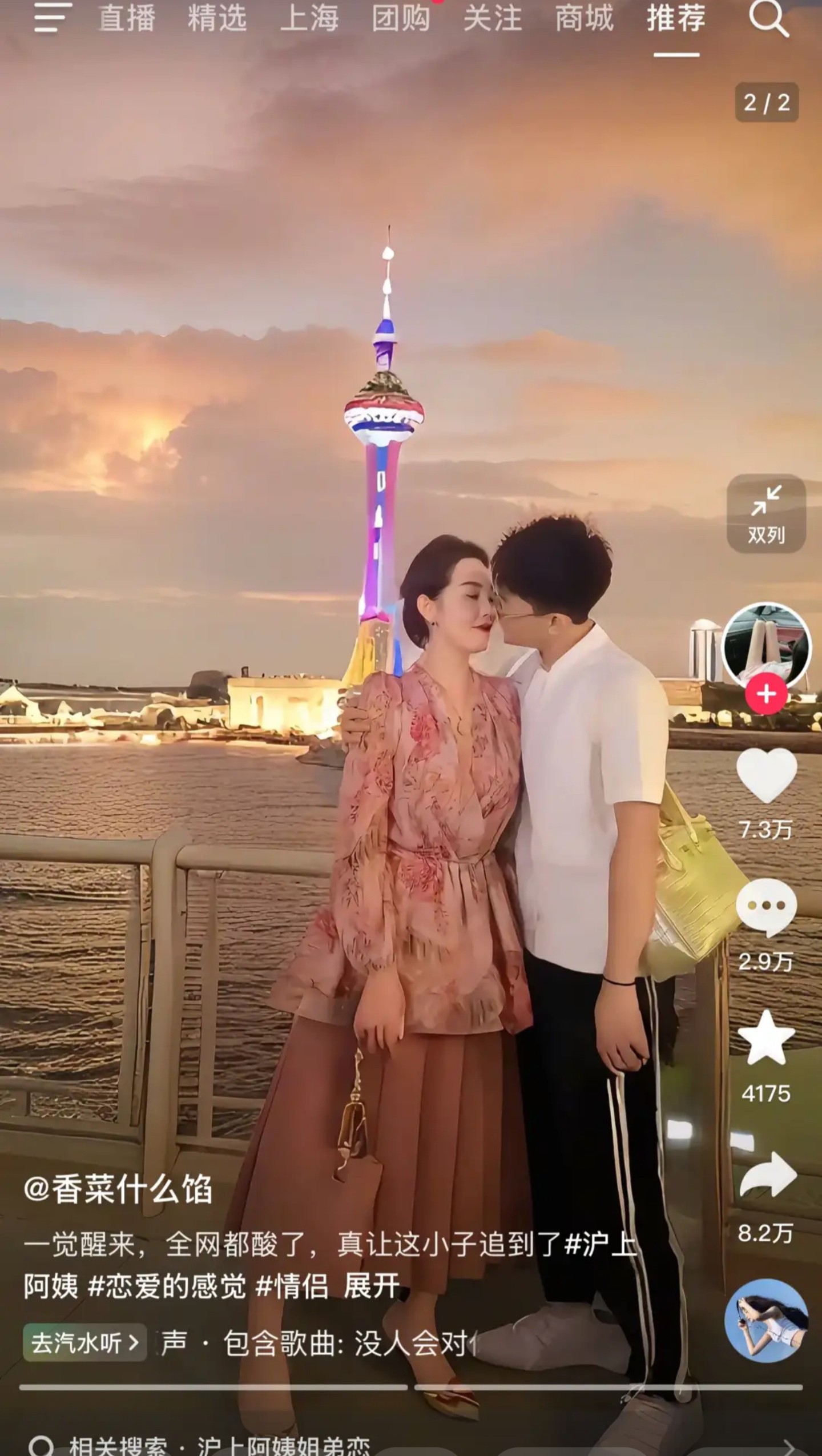The width and height of the screenshot is (822, 1456).
Task: Switch to 双列 double-column view
Action: point(766,513)
